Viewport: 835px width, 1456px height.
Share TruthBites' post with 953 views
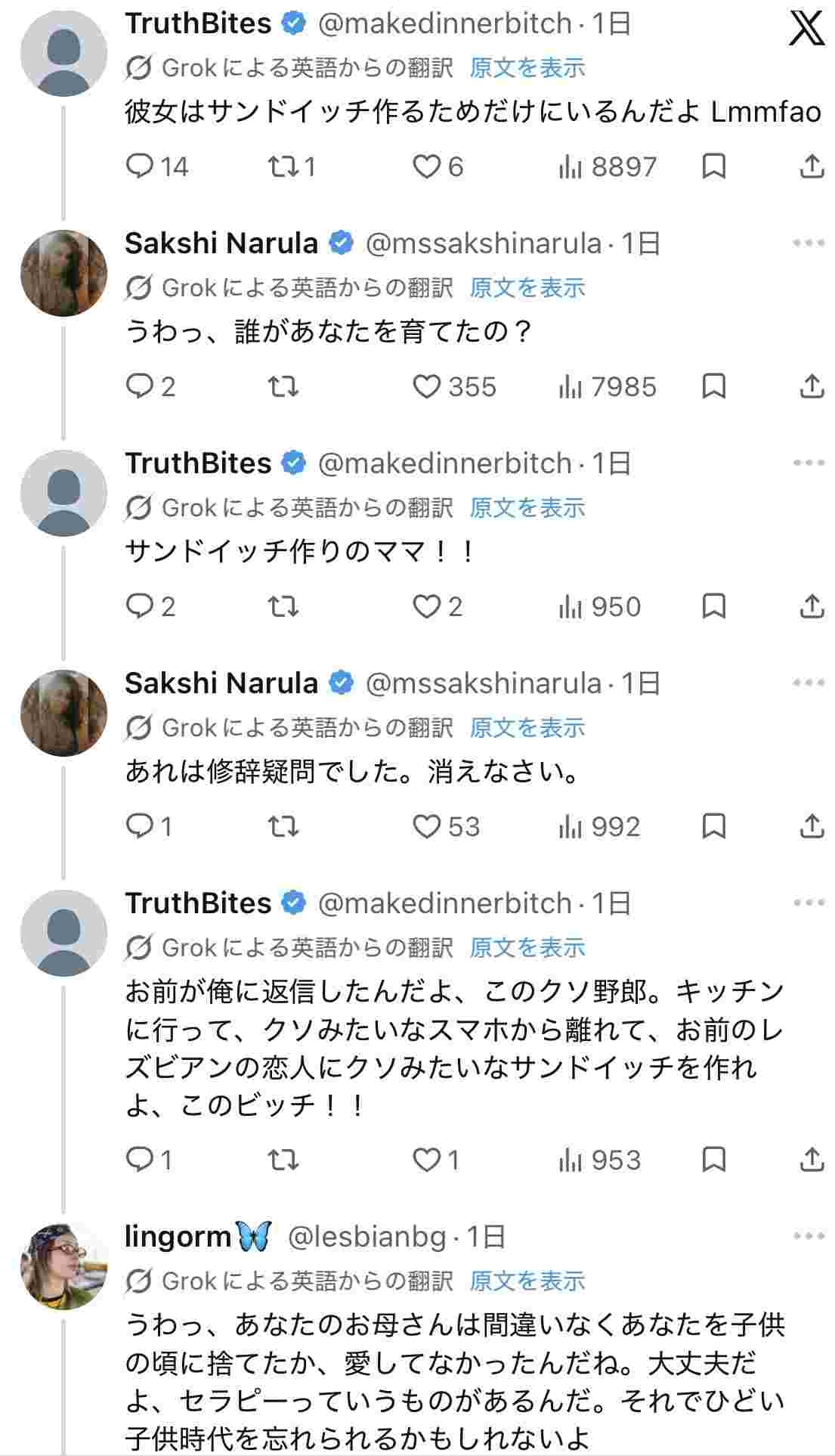pyautogui.click(x=811, y=1159)
